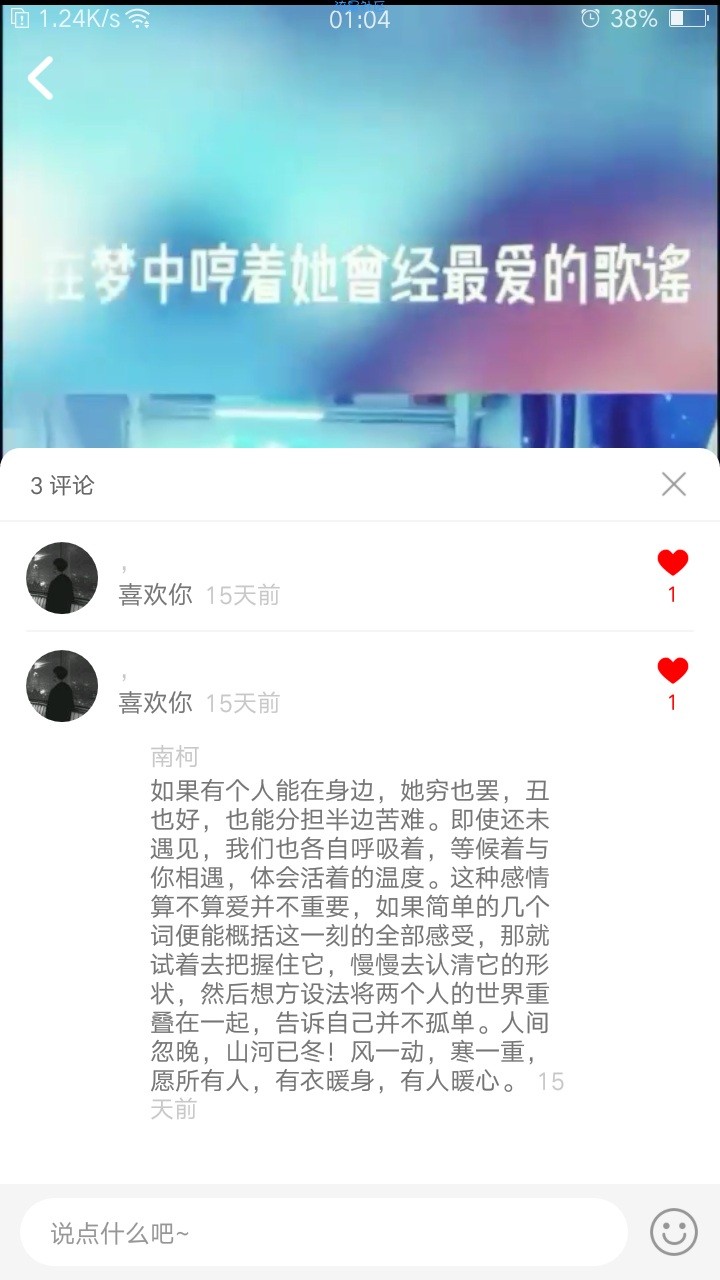Select the 说点什么吧~ comment input field
The width and height of the screenshot is (720, 1280).
tap(300, 1232)
